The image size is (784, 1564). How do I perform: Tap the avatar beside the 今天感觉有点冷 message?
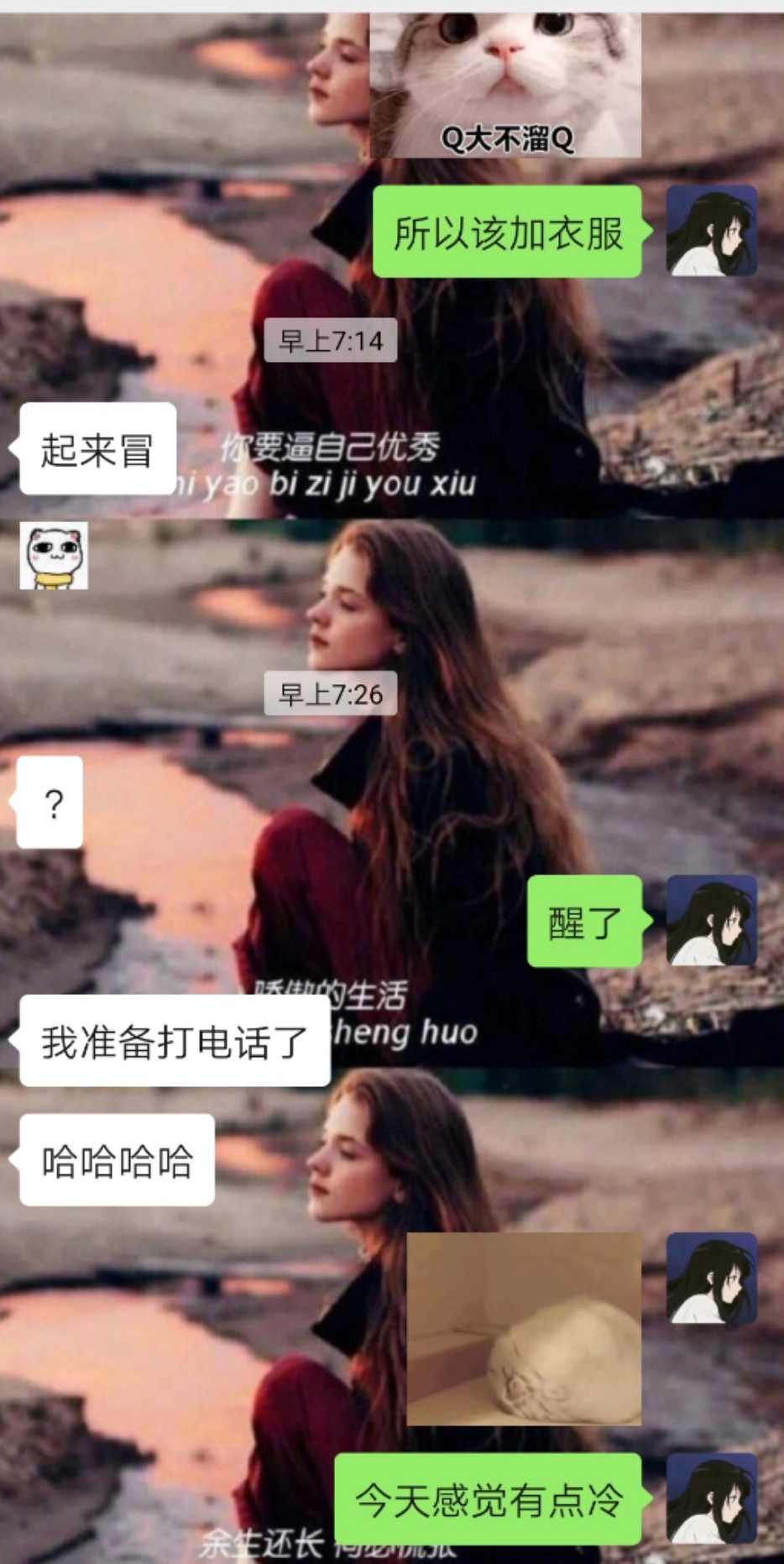[712, 1499]
